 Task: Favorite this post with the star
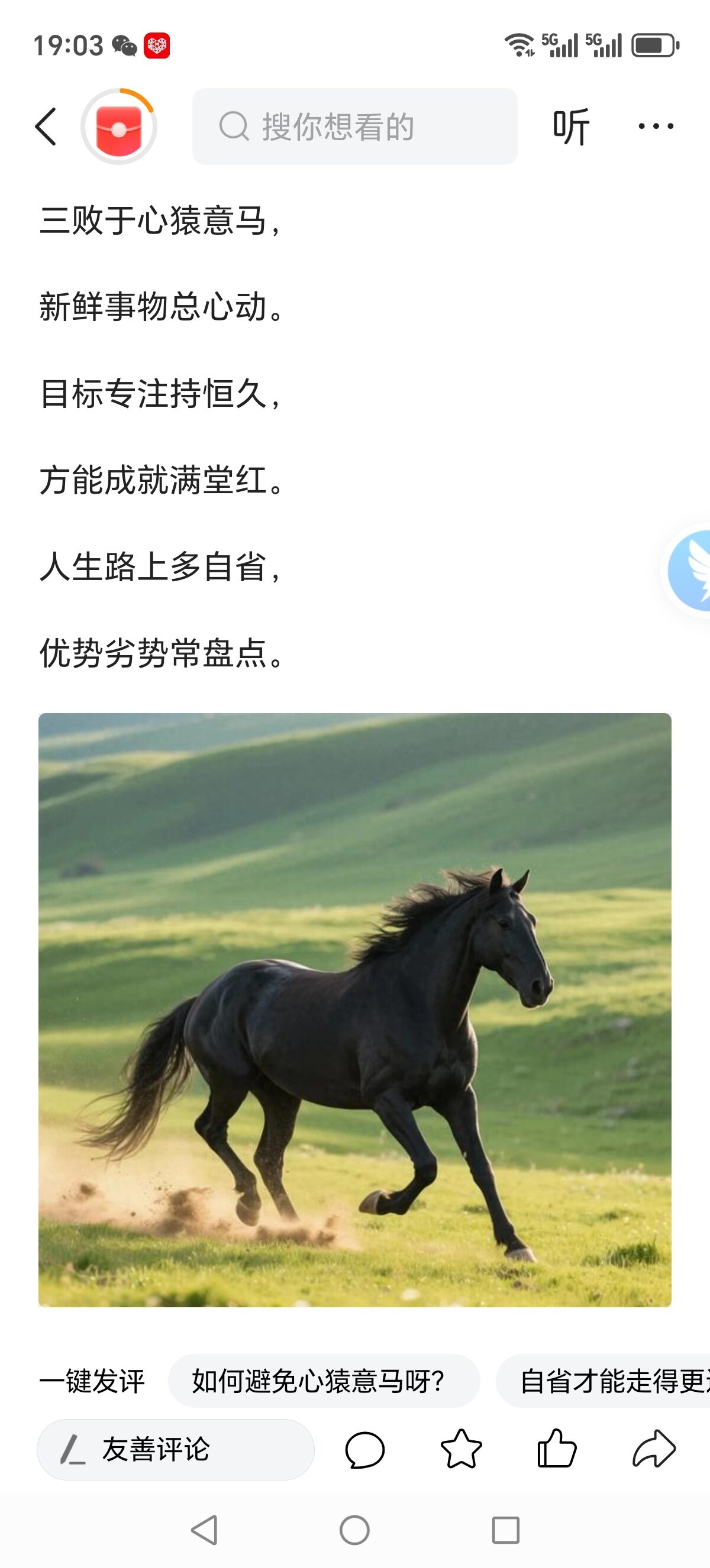click(x=461, y=1449)
